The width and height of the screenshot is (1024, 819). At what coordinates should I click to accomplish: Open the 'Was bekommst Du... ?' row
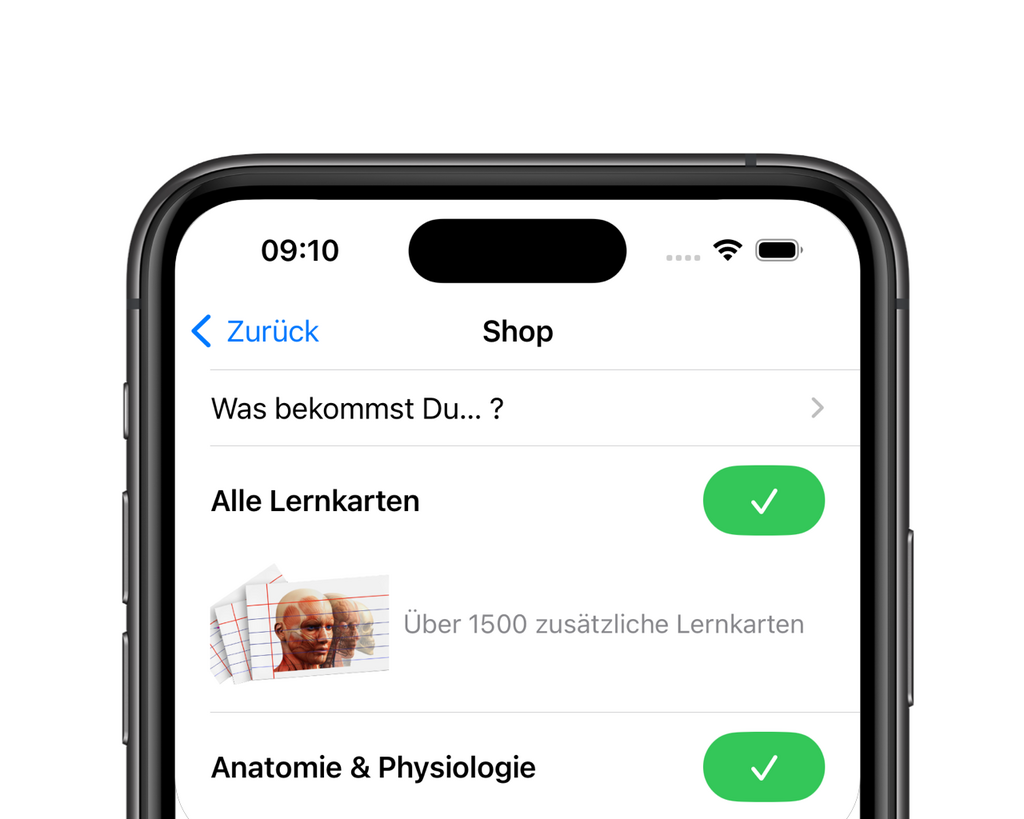[516, 408]
